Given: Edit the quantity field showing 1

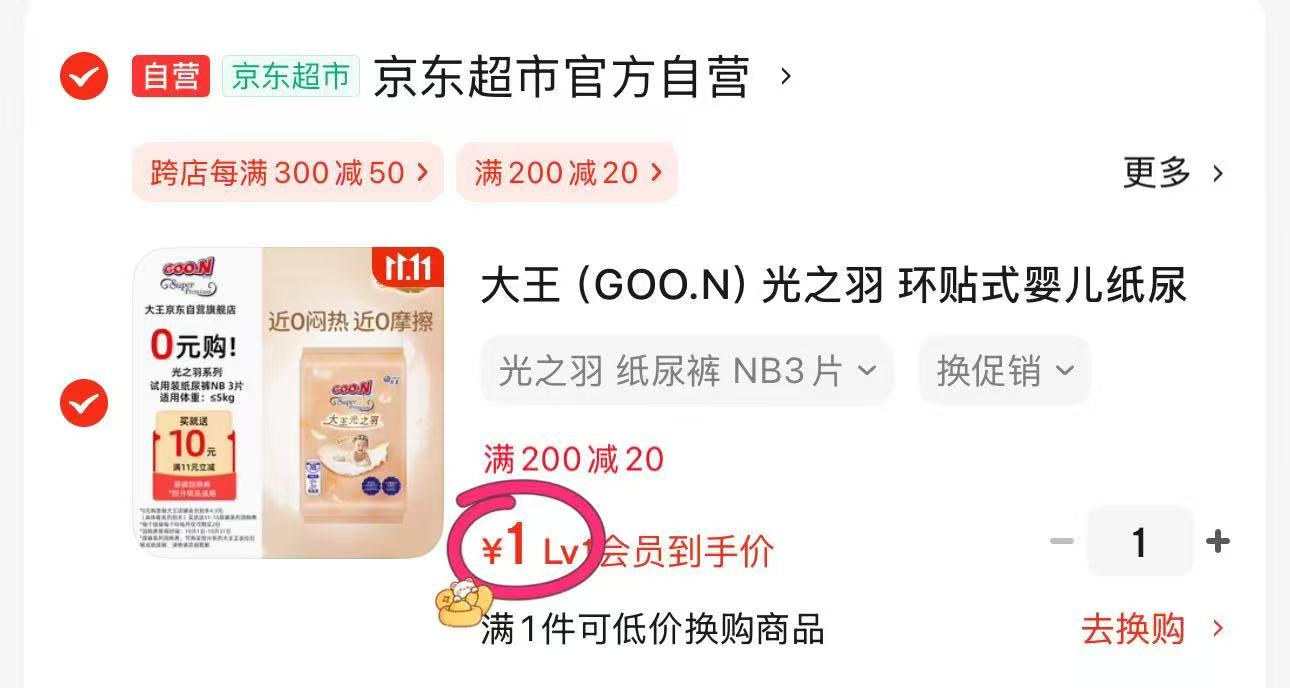Looking at the screenshot, I should pyautogui.click(x=1139, y=542).
